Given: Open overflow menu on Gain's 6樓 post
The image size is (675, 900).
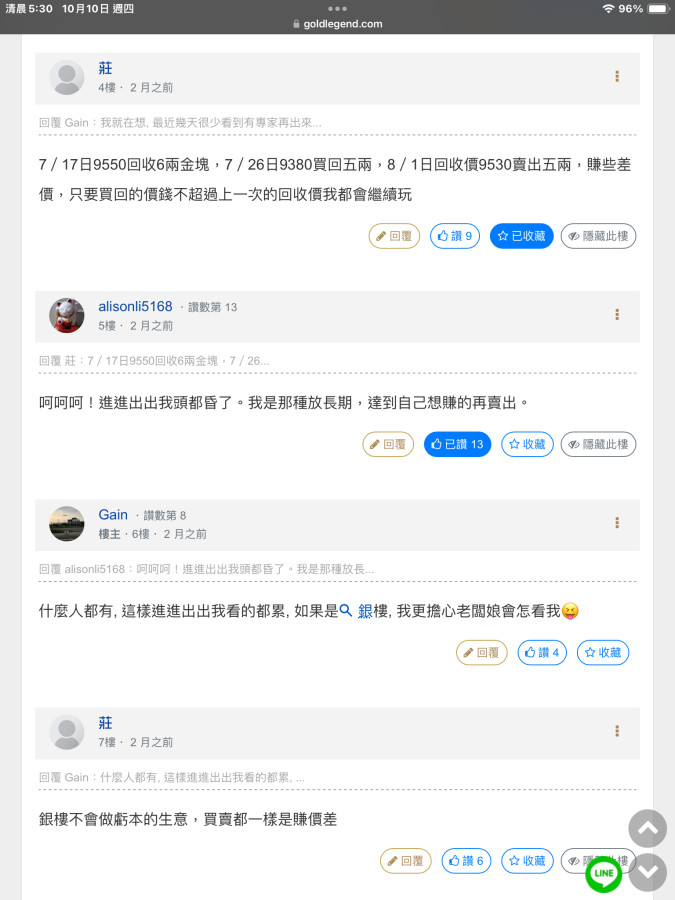Looking at the screenshot, I should [x=617, y=523].
